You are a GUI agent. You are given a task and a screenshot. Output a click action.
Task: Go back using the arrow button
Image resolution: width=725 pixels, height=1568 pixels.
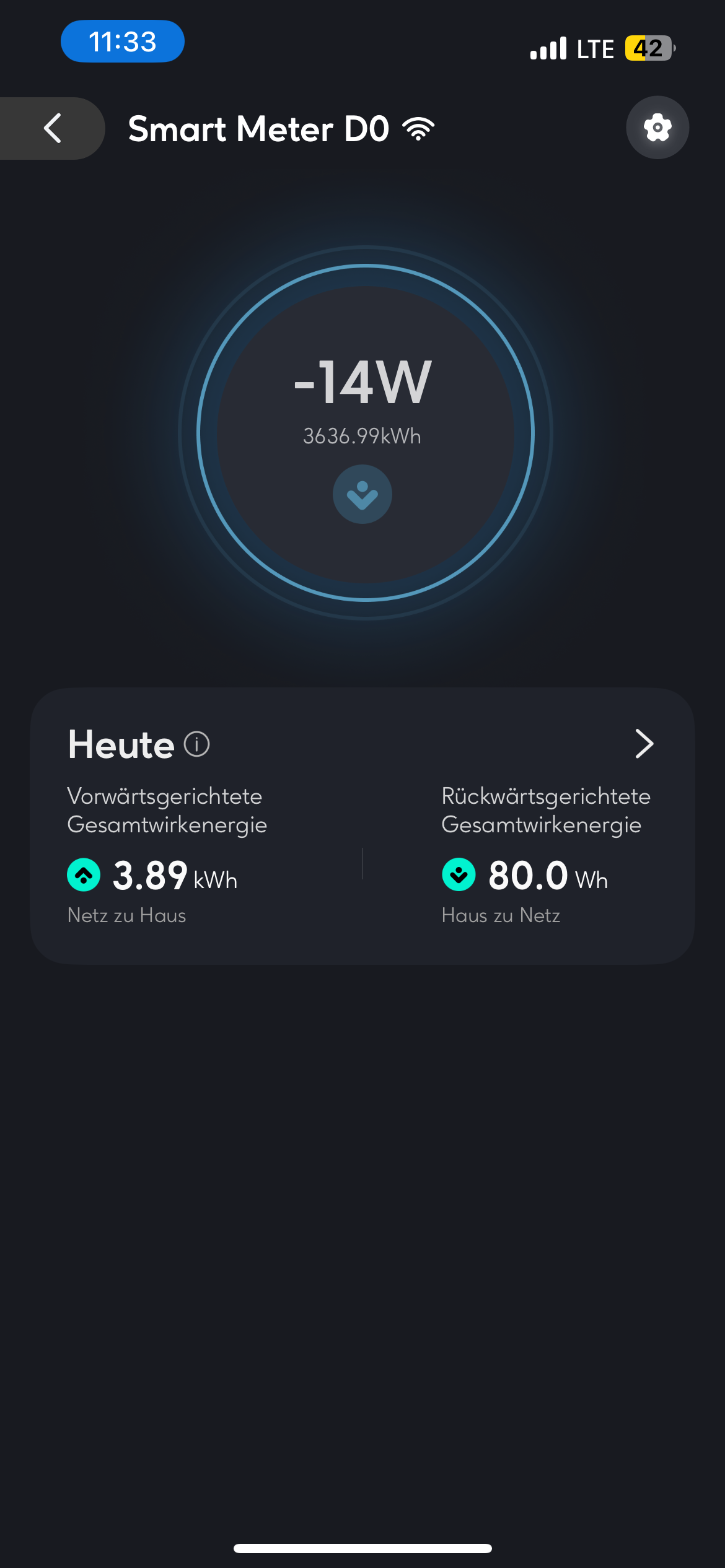pyautogui.click(x=53, y=128)
